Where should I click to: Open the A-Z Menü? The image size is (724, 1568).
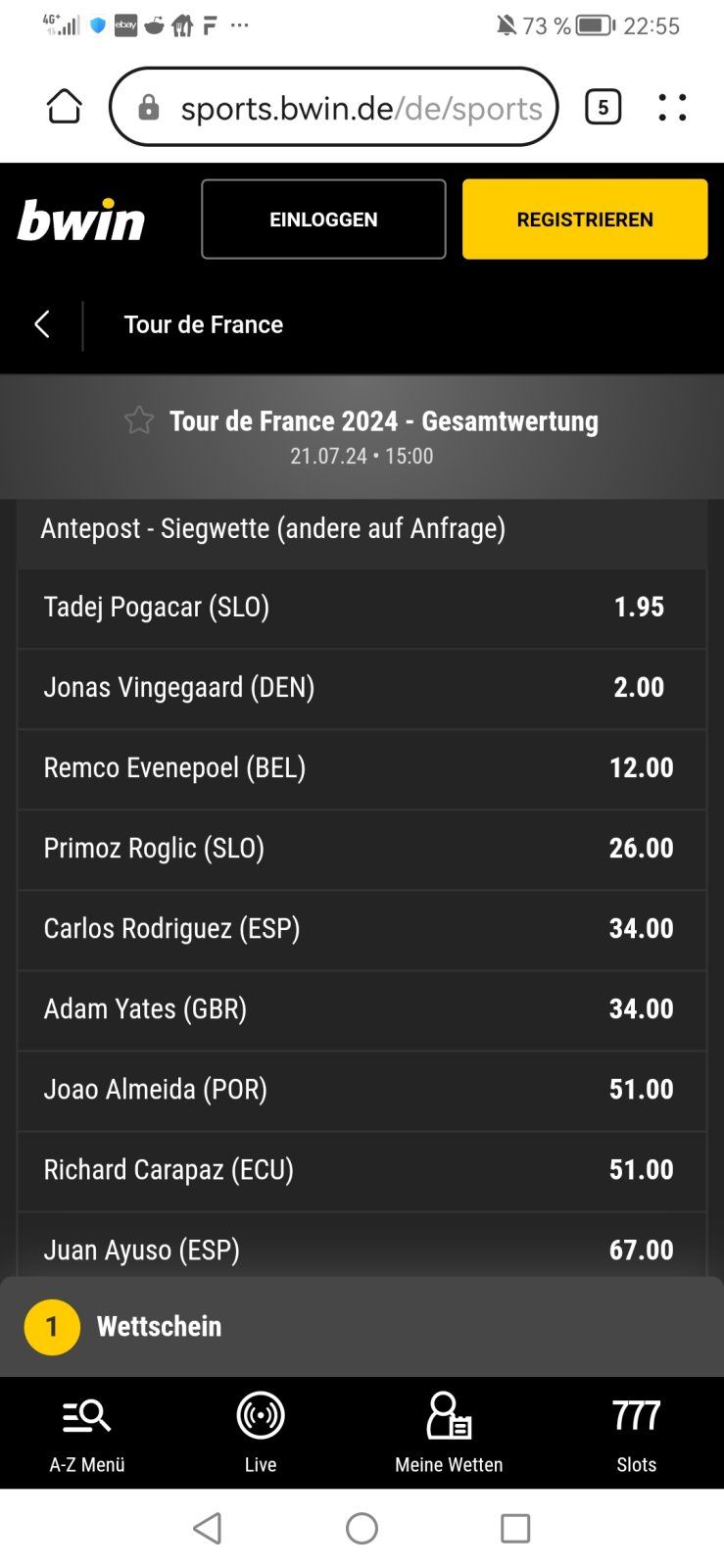click(87, 1433)
